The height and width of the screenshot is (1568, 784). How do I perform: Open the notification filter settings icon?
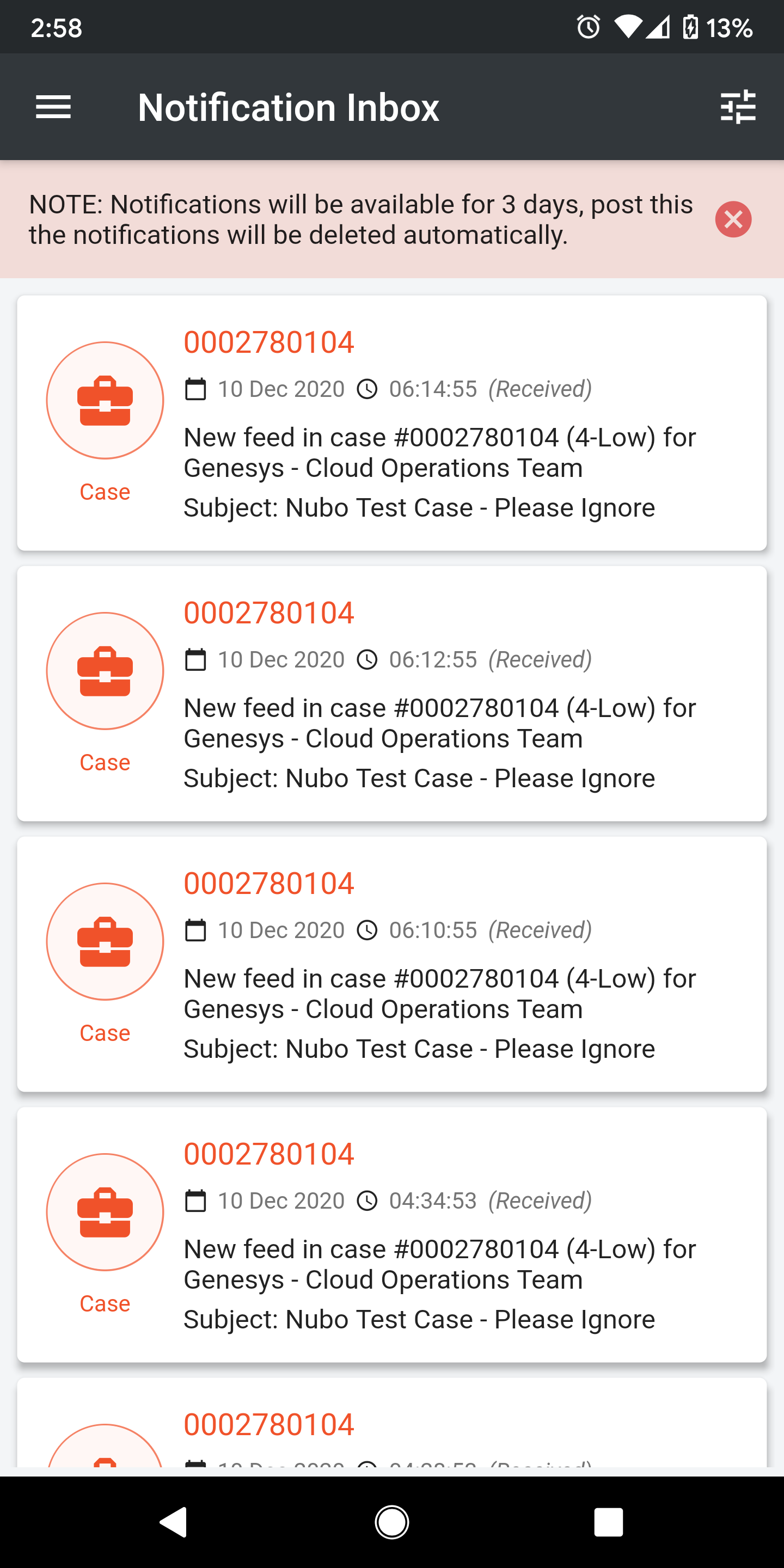click(x=738, y=107)
